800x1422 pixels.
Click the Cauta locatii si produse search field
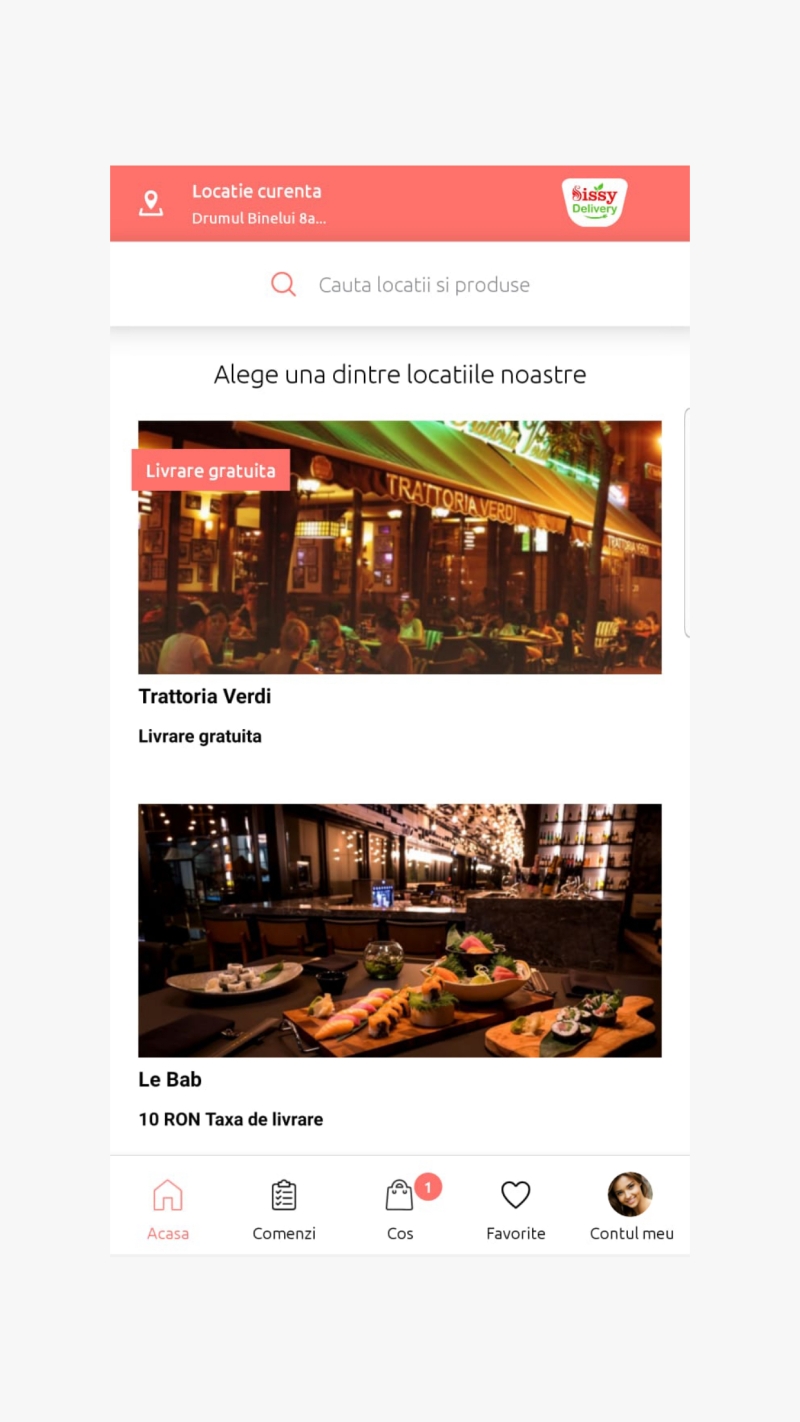(x=424, y=284)
